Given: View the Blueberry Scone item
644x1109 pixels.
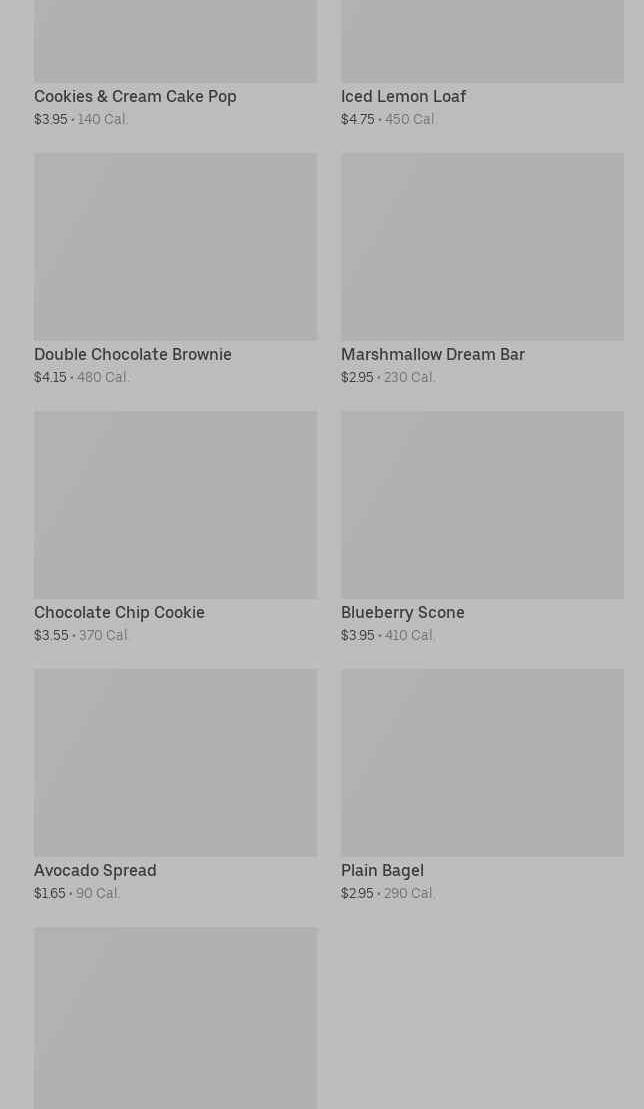Looking at the screenshot, I should point(482,528).
